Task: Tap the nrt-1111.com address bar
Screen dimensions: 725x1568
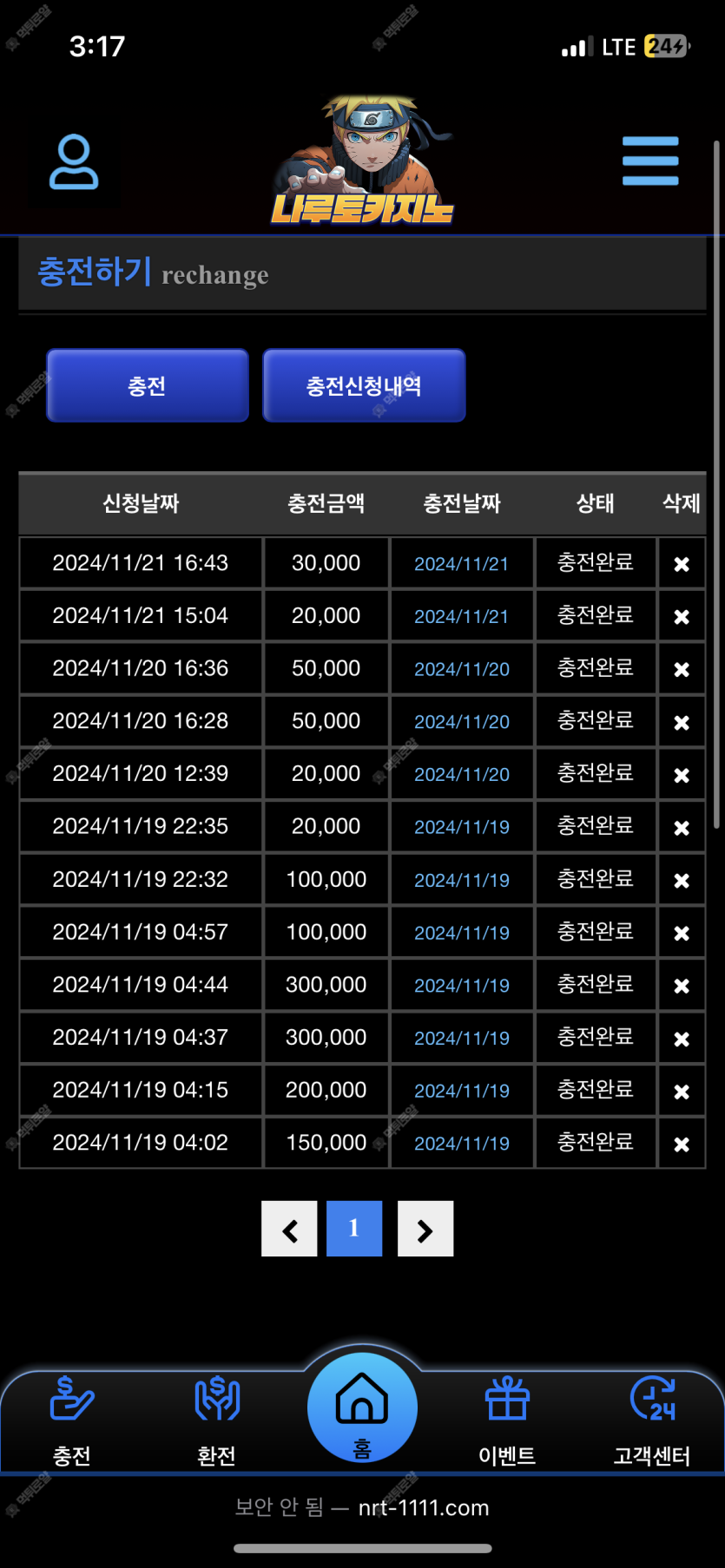Action: point(362,1507)
